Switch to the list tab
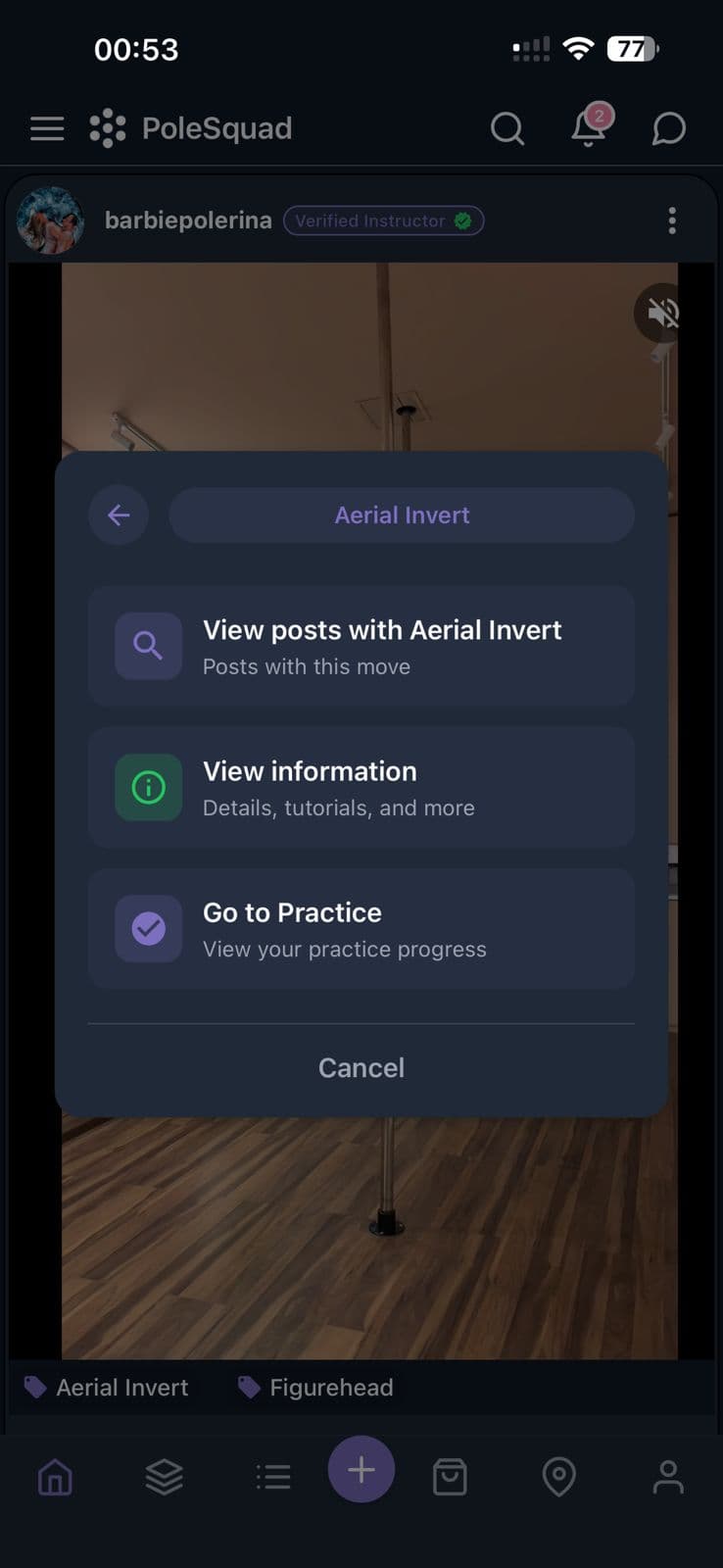 pyautogui.click(x=273, y=1476)
